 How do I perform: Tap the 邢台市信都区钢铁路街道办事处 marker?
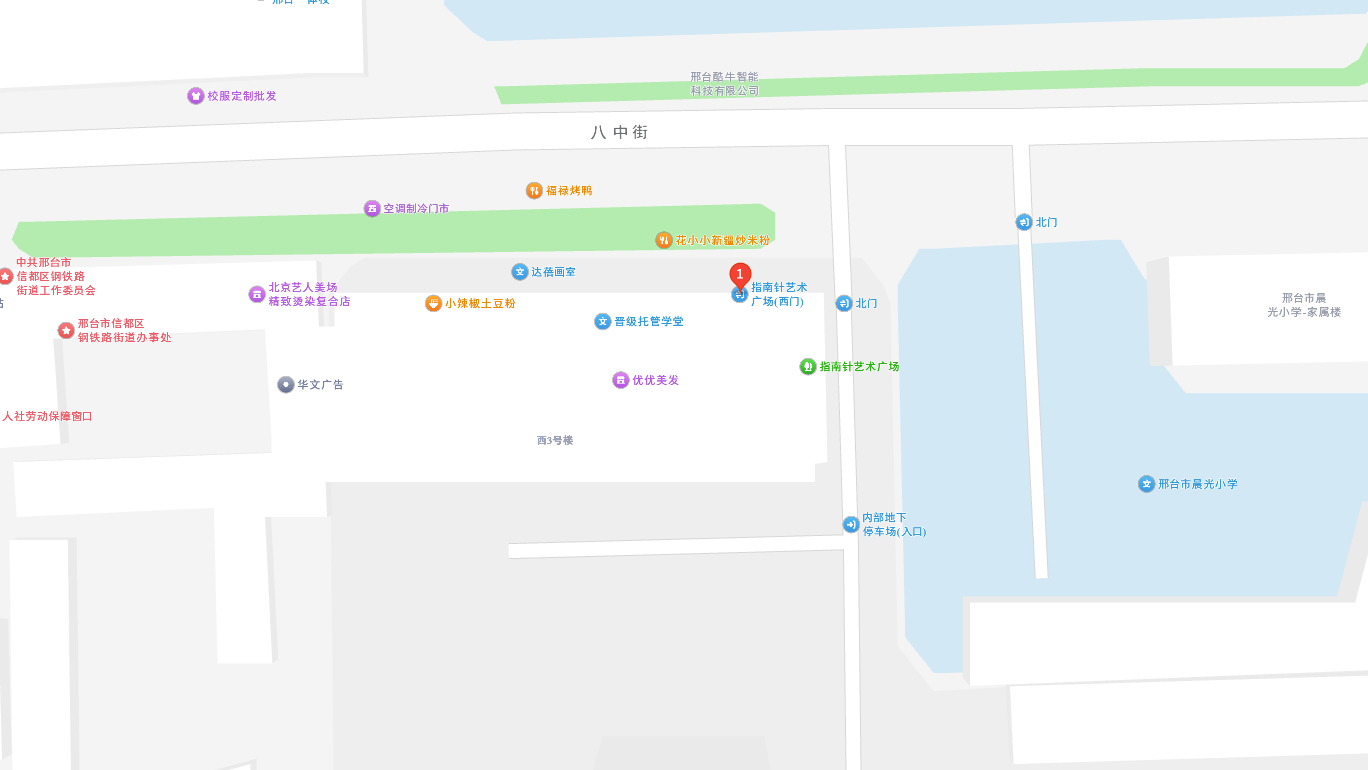tap(66, 330)
